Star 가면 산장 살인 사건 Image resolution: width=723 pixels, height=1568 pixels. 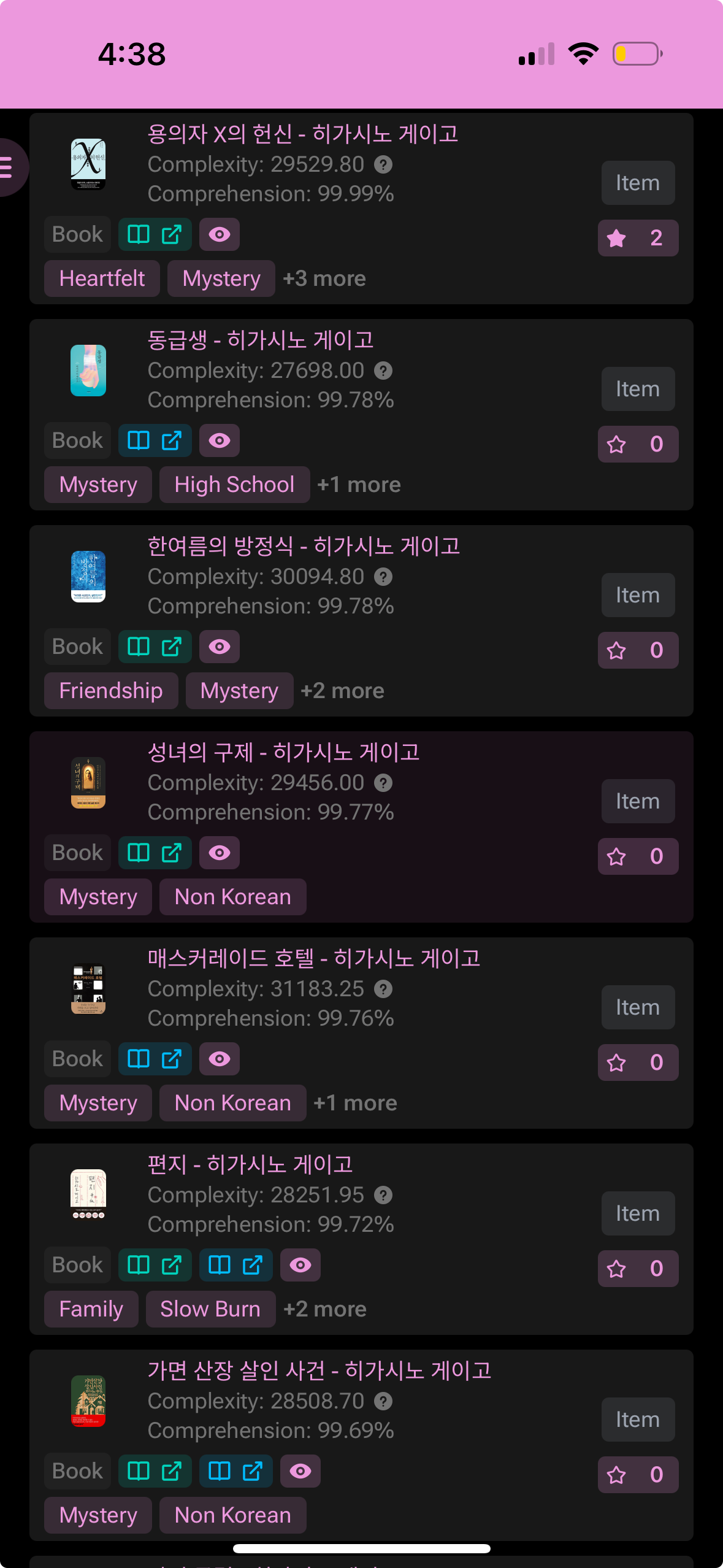tap(637, 1475)
